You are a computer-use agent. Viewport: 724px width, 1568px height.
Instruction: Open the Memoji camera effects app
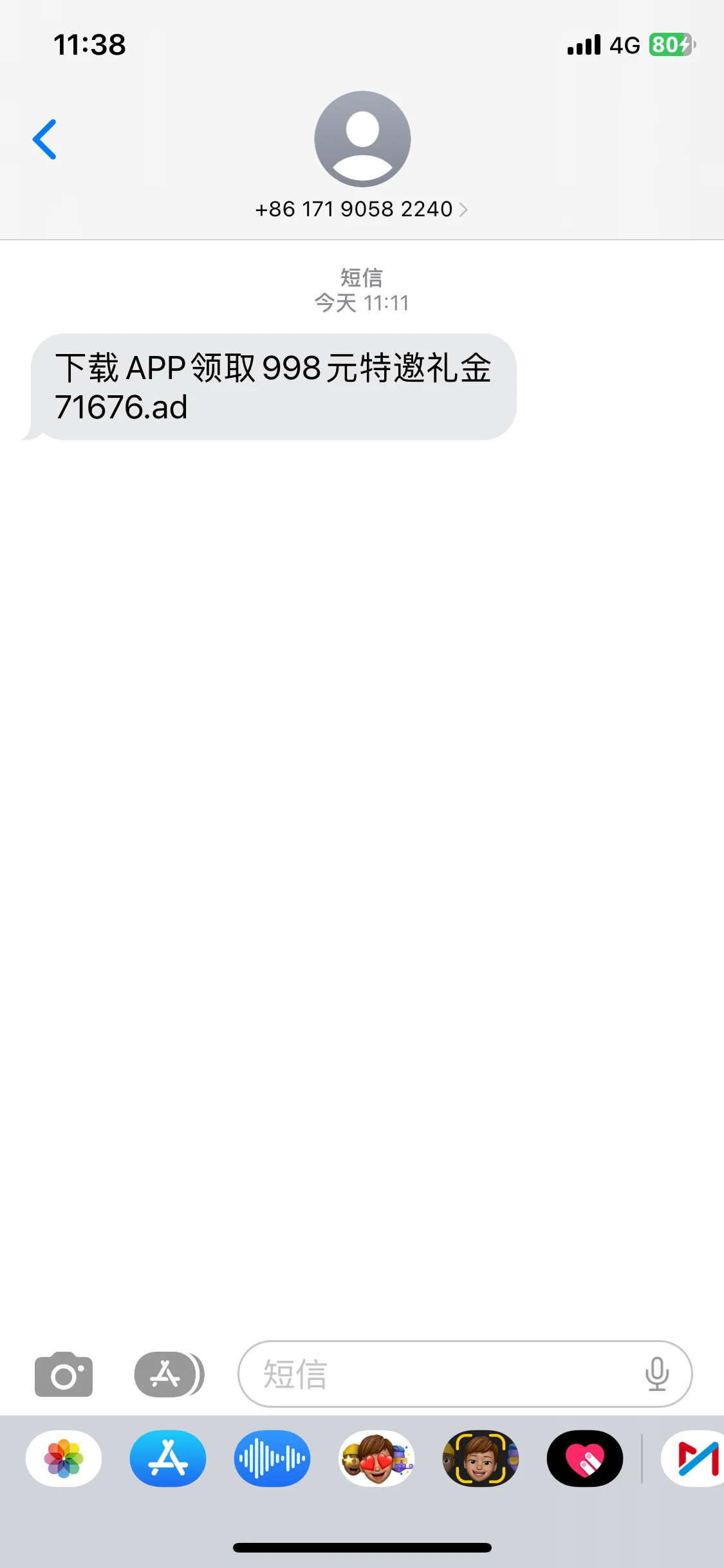tap(481, 1459)
